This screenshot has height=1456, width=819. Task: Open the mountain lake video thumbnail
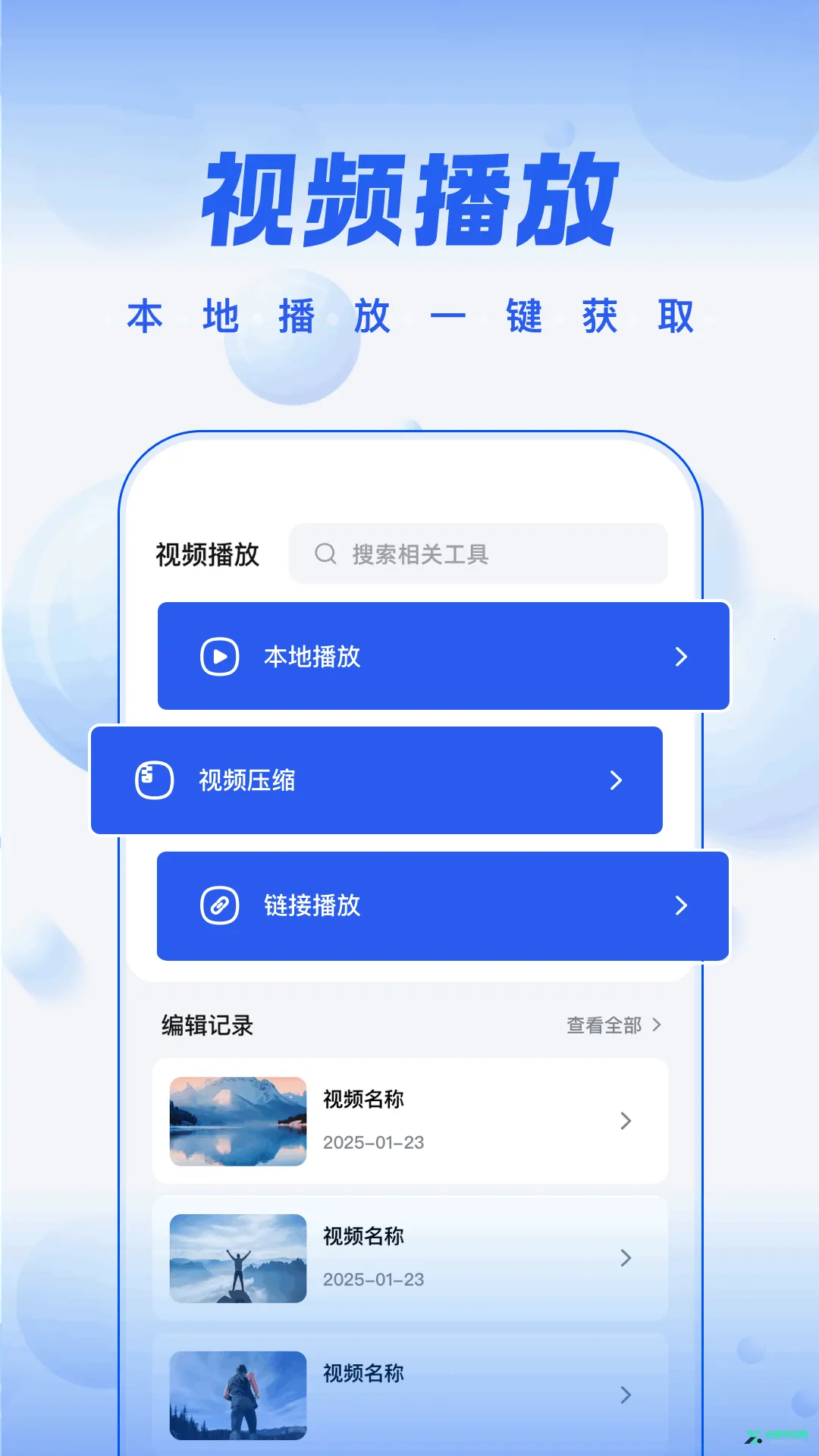pyautogui.click(x=236, y=1120)
